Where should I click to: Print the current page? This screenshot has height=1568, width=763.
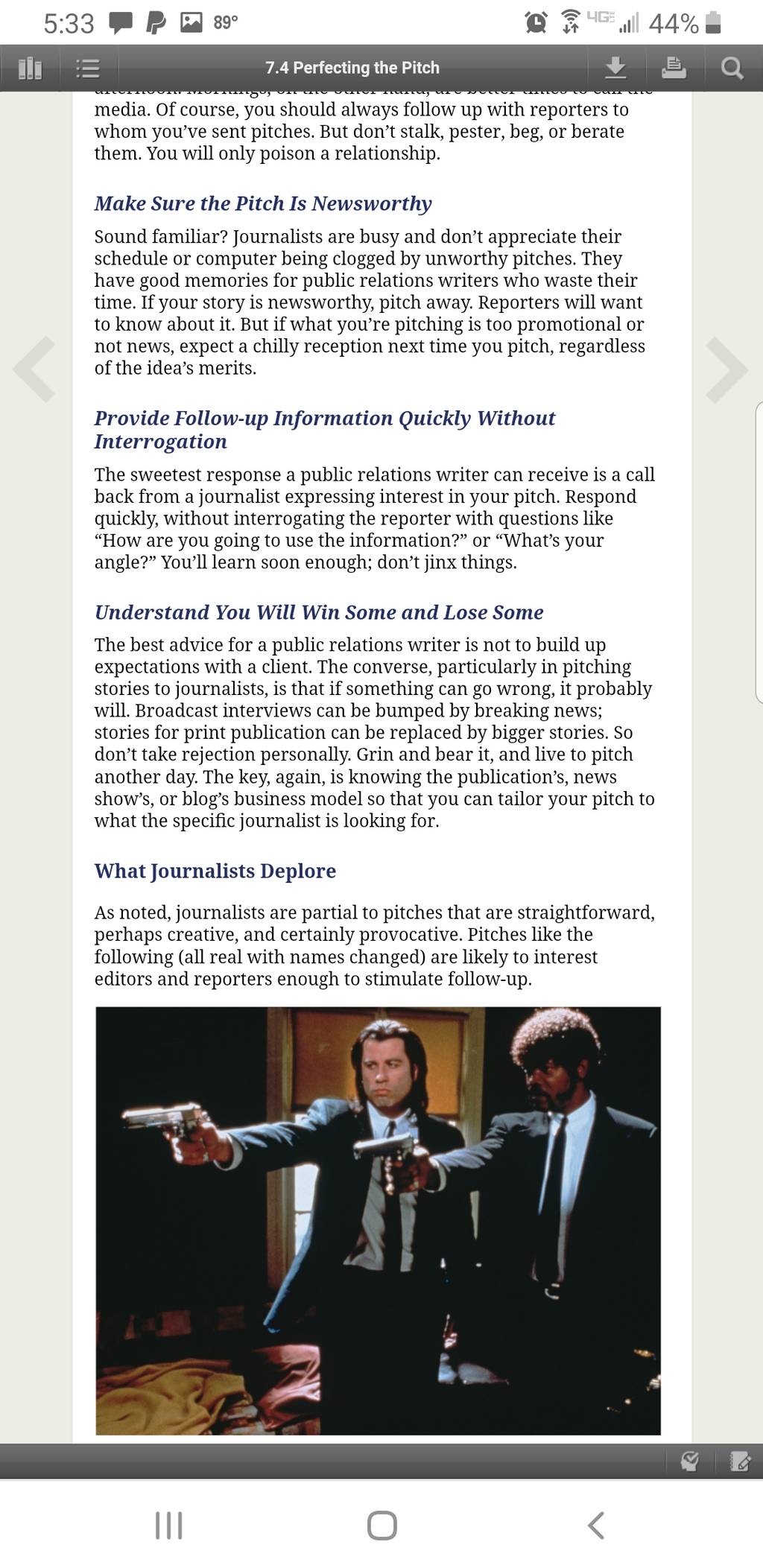[x=674, y=68]
